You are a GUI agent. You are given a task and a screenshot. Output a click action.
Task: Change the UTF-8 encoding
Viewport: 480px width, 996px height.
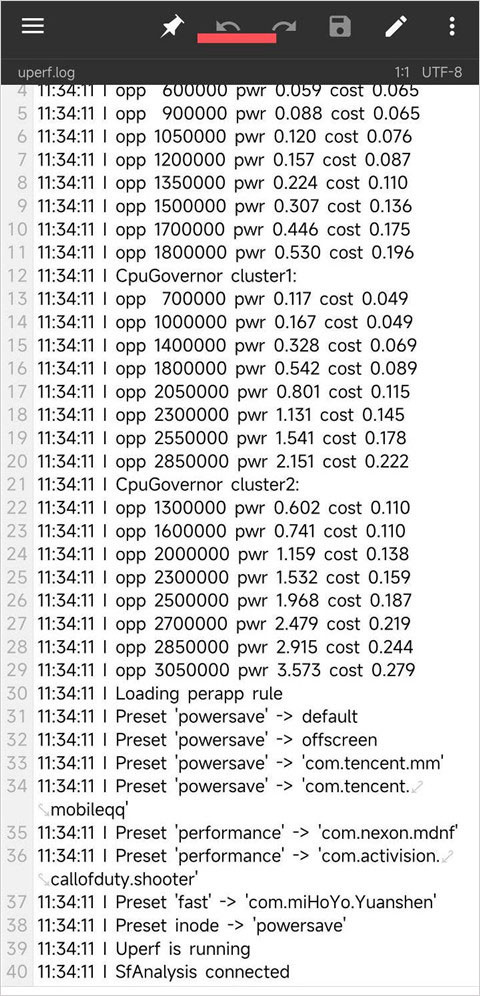click(442, 72)
